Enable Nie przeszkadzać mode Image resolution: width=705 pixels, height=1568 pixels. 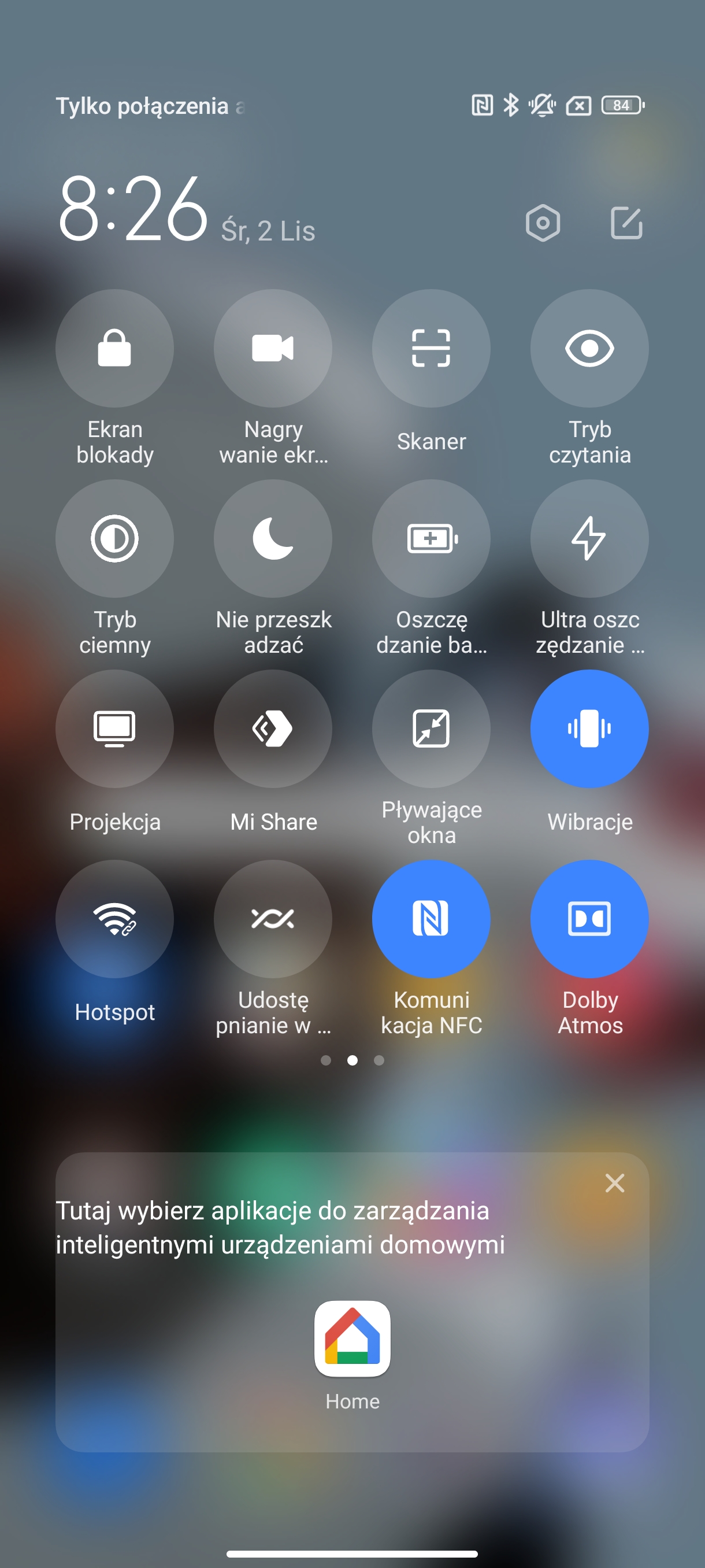273,539
